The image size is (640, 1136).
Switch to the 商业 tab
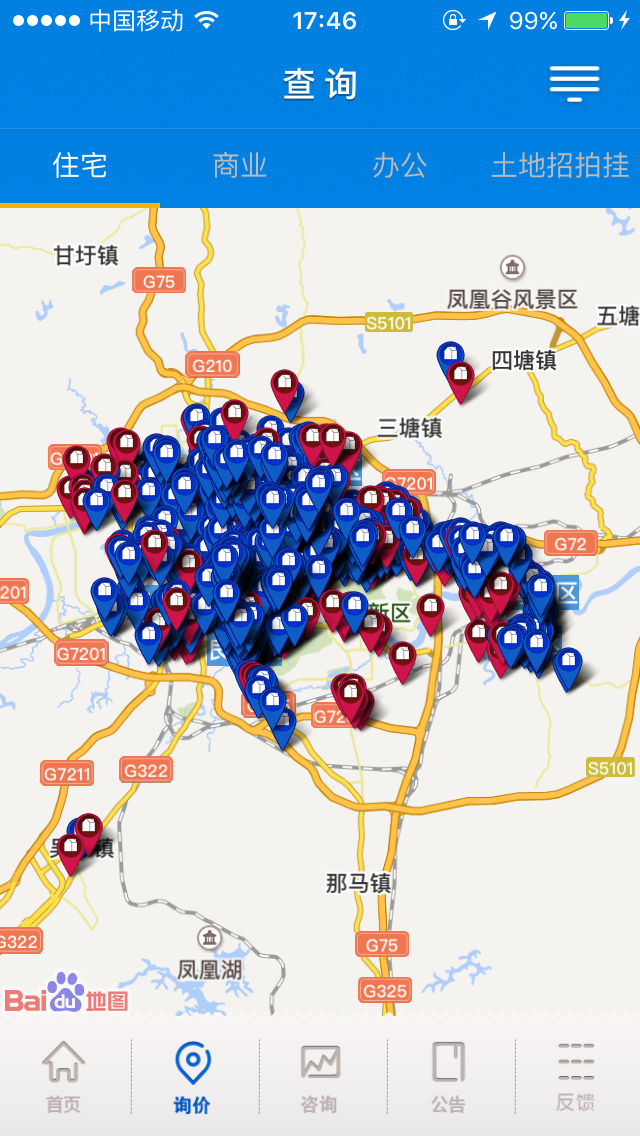240,166
